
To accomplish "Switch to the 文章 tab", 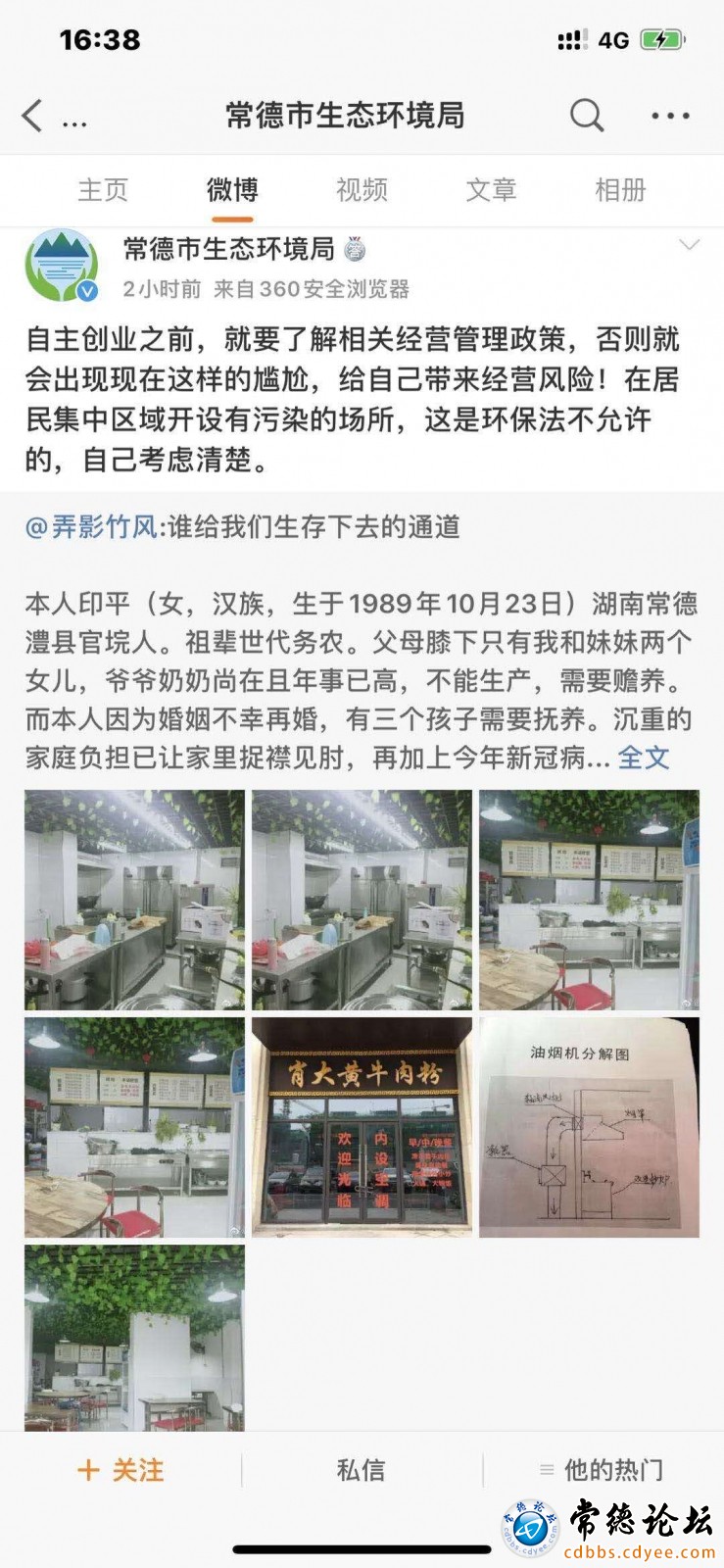I will pyautogui.click(x=491, y=189).
